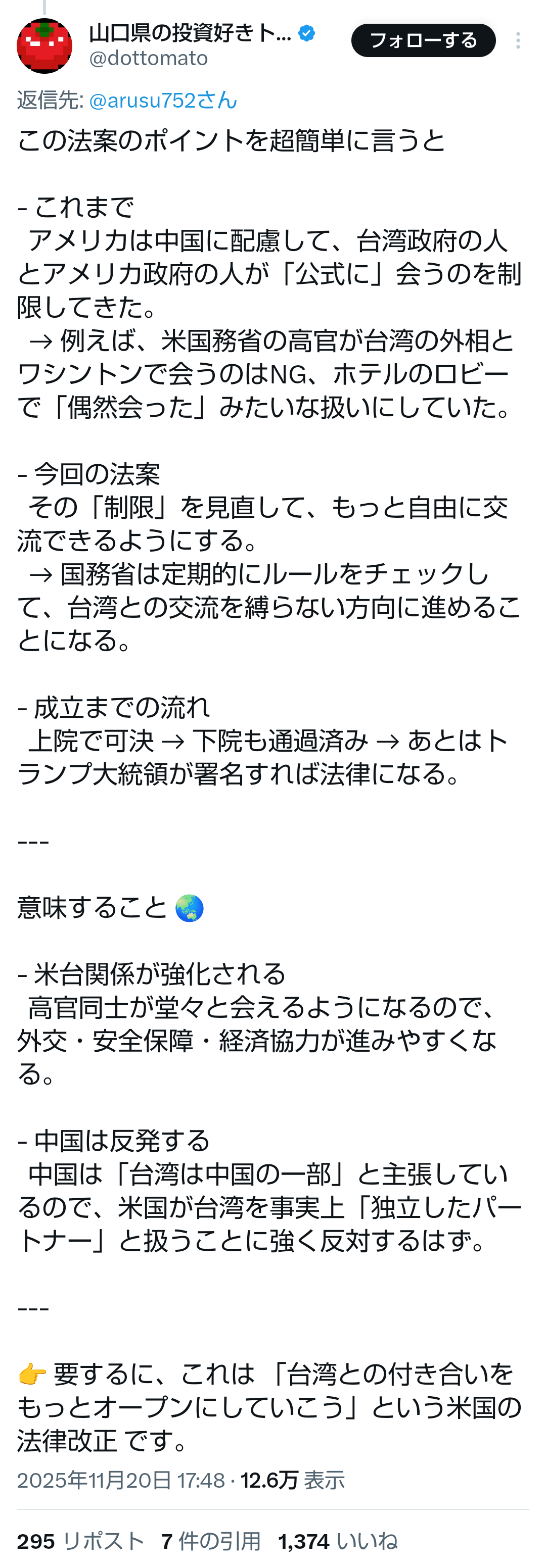
Task: Open the 12.6万 view count details
Action: tap(293, 1480)
